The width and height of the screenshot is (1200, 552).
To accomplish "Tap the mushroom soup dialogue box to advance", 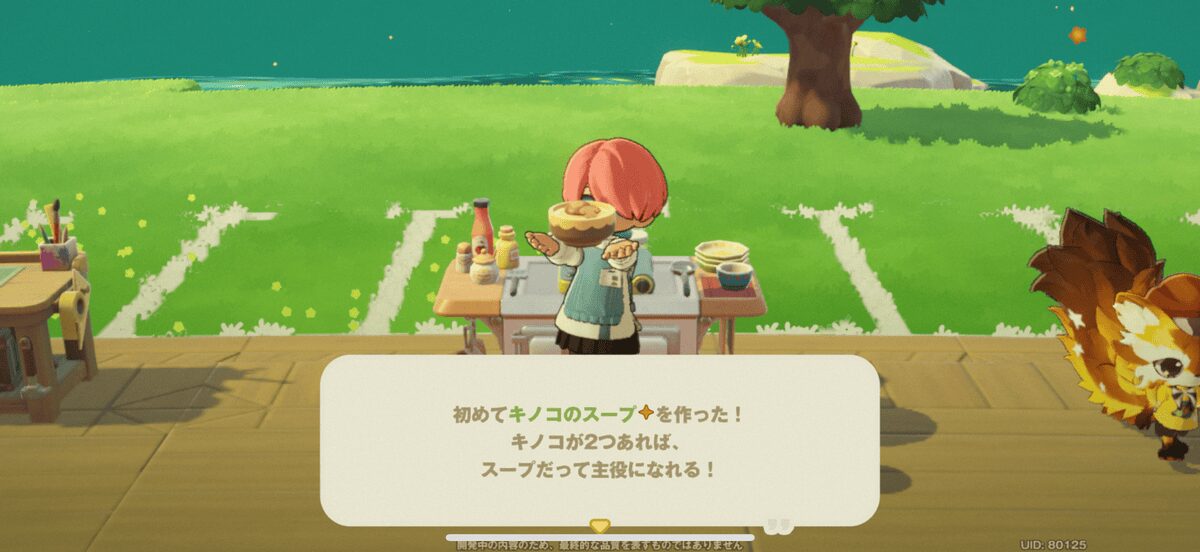I will tap(599, 440).
